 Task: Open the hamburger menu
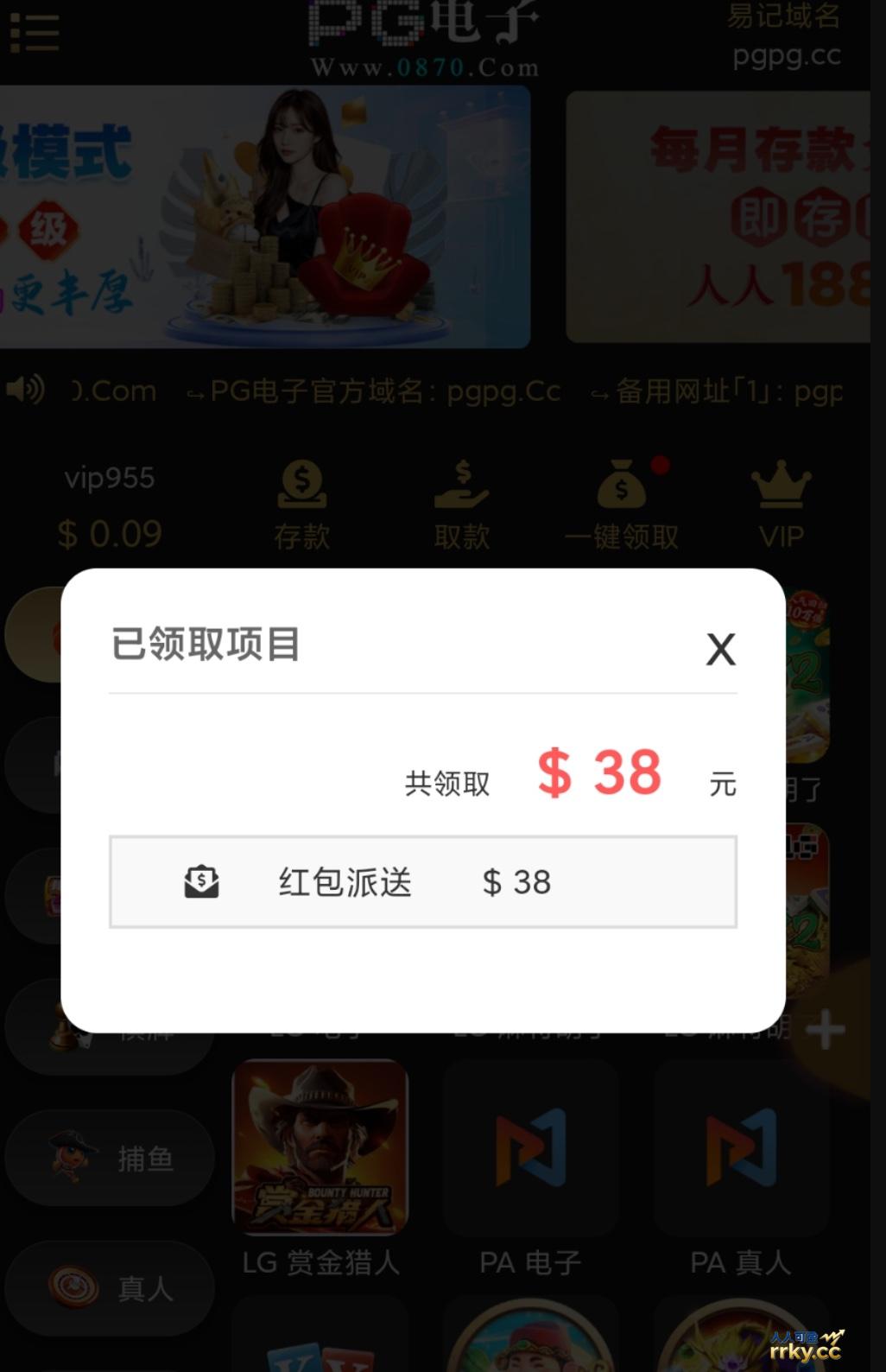(x=35, y=33)
